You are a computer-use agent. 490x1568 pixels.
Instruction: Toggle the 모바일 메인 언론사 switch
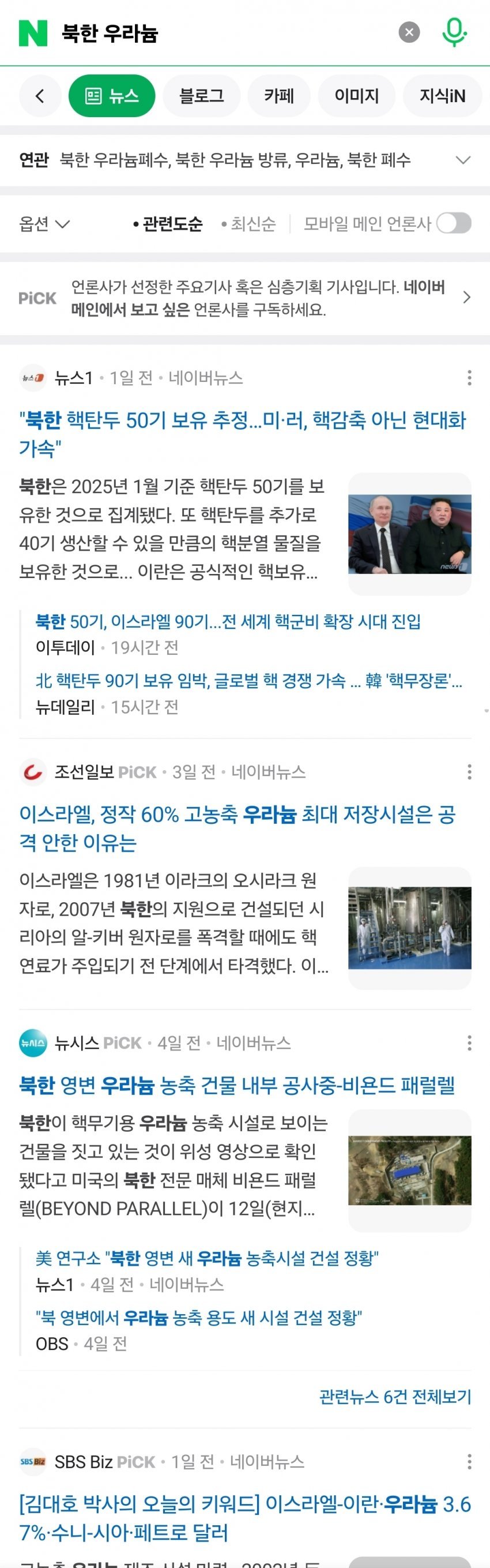454,223
